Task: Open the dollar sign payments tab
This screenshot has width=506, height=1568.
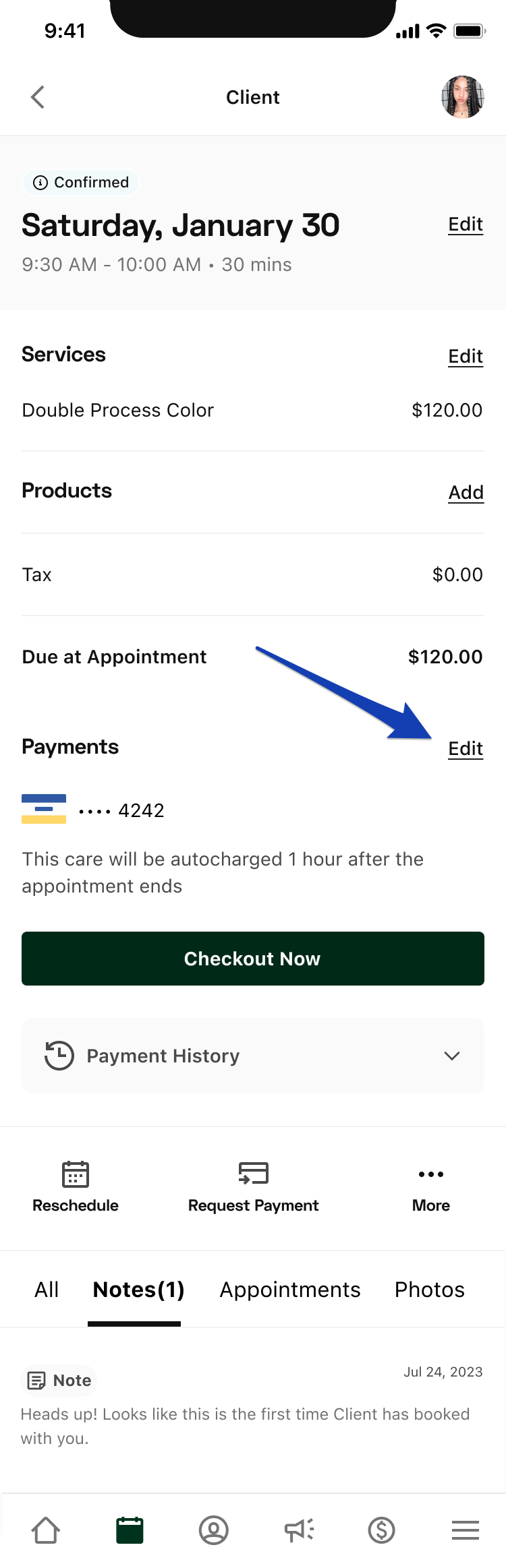Action: coord(382,1530)
